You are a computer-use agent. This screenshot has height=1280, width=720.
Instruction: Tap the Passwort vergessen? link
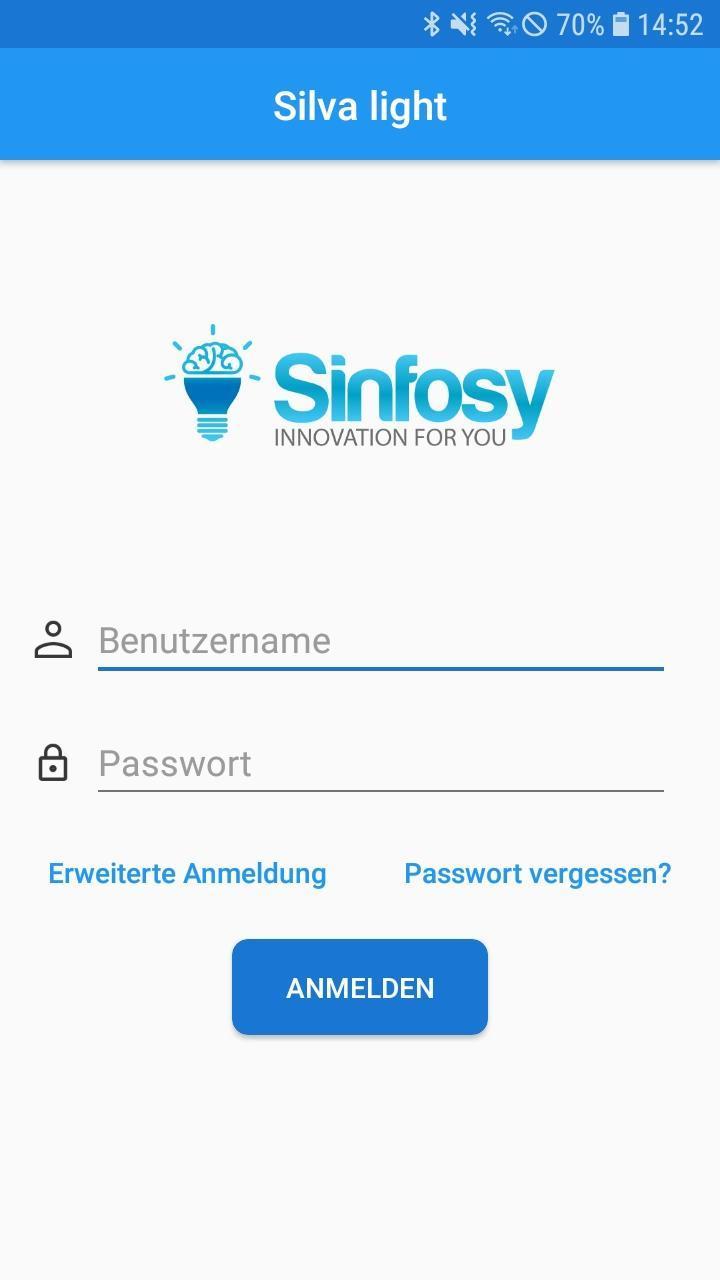coord(537,873)
